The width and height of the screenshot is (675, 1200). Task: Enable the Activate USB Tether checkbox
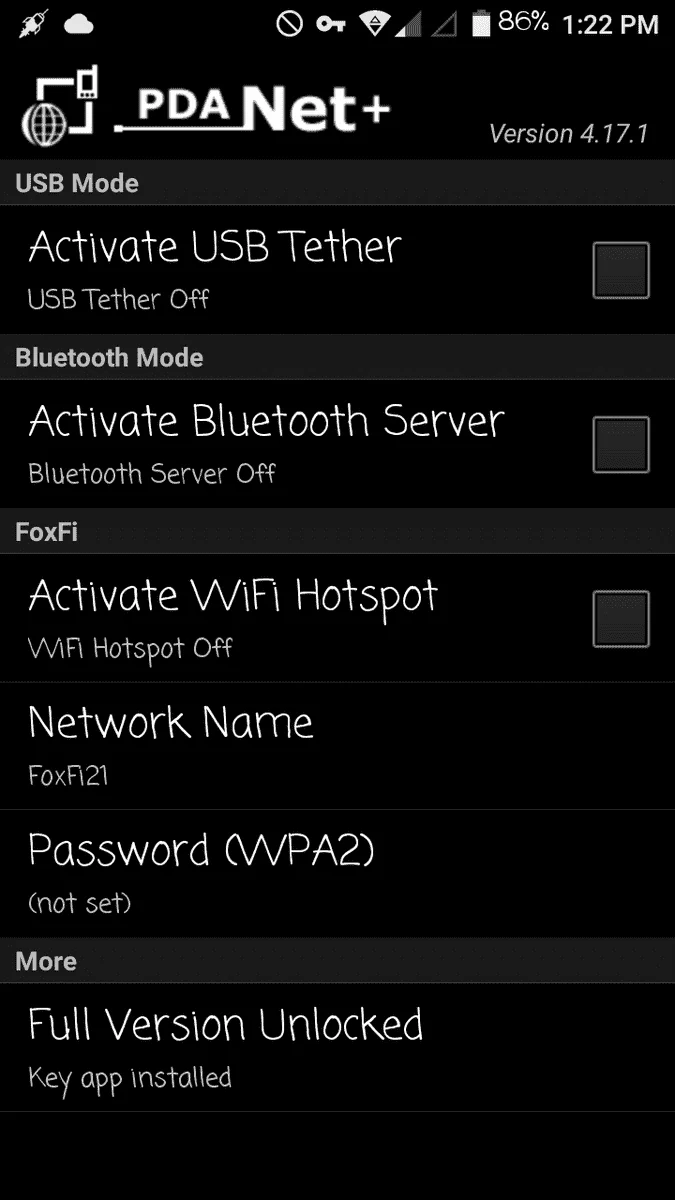[620, 270]
